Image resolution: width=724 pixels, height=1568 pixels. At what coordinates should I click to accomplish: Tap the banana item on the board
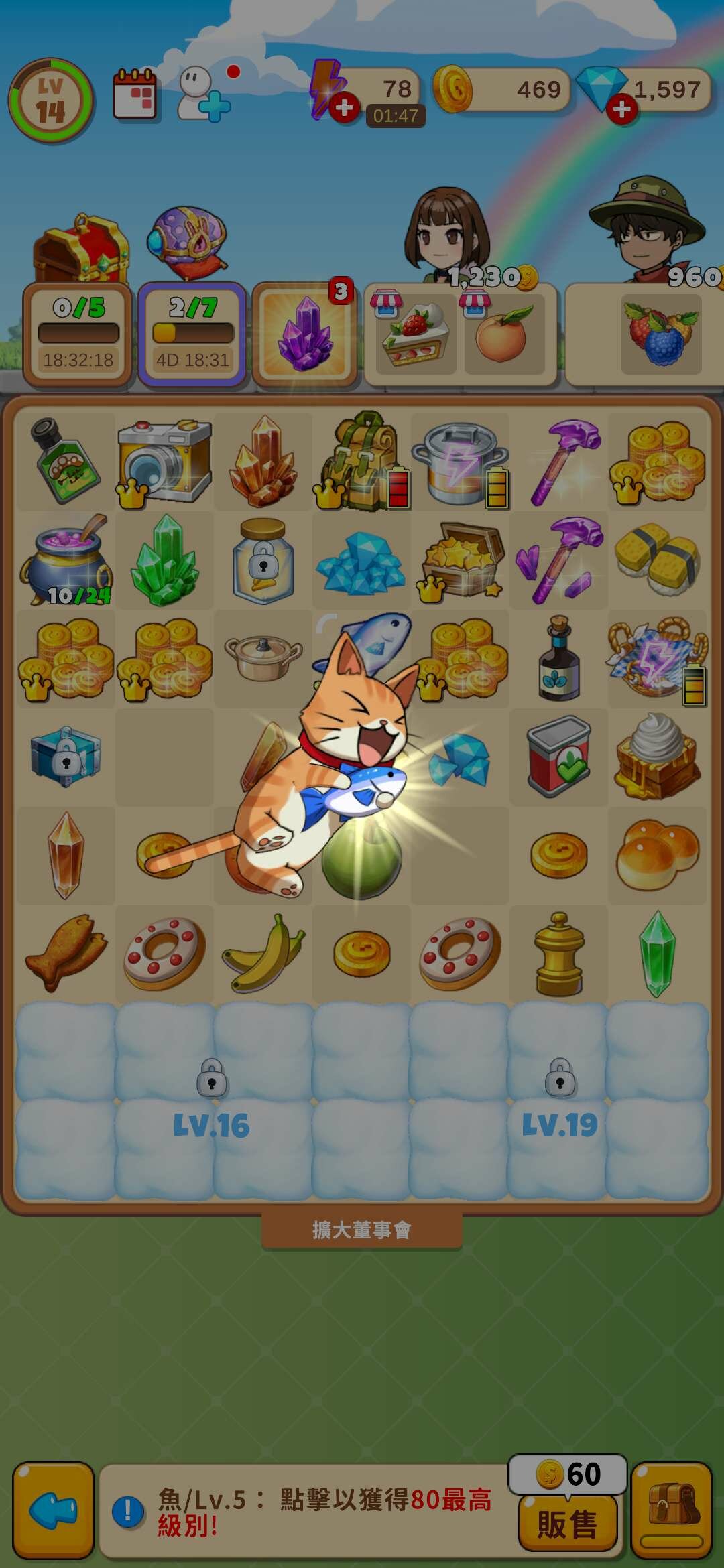(263, 954)
